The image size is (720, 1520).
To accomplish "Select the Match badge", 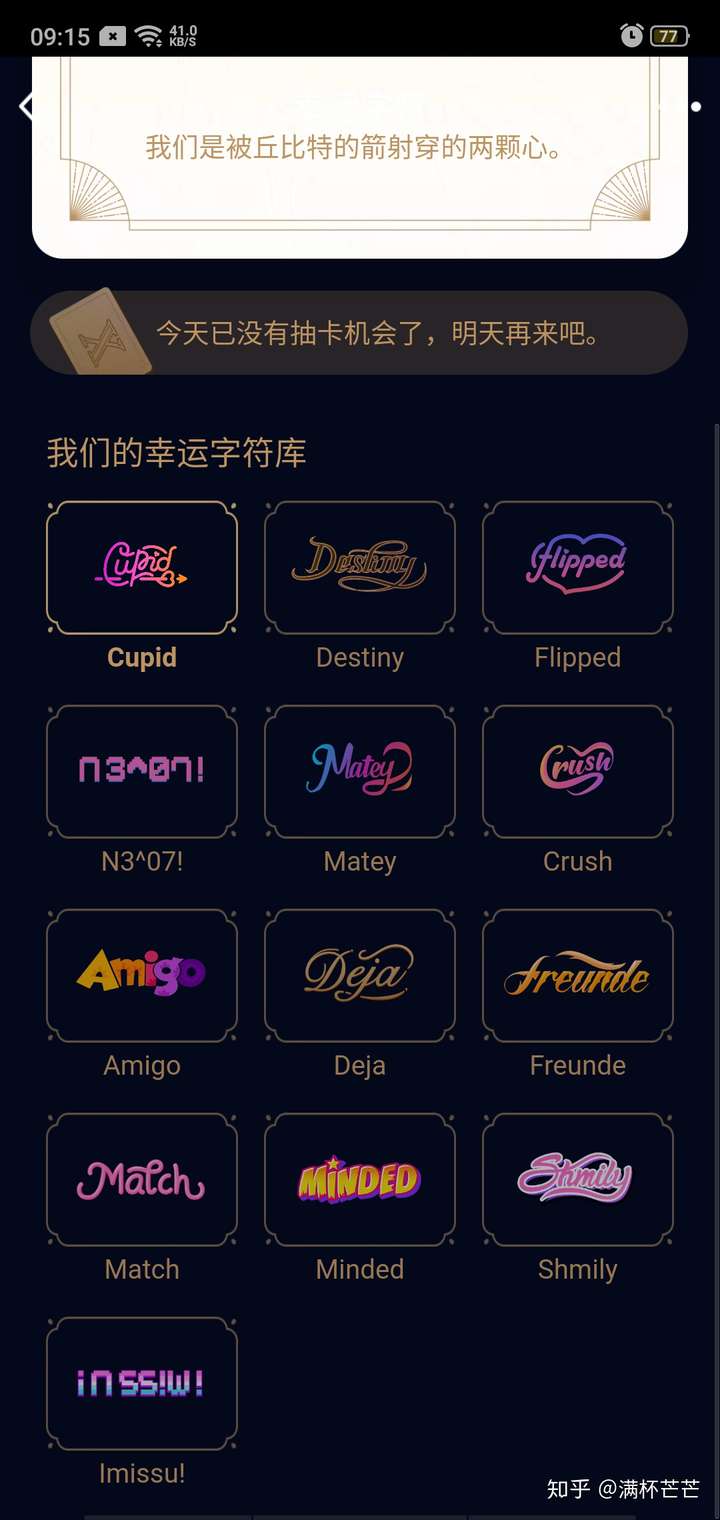I will point(141,1179).
